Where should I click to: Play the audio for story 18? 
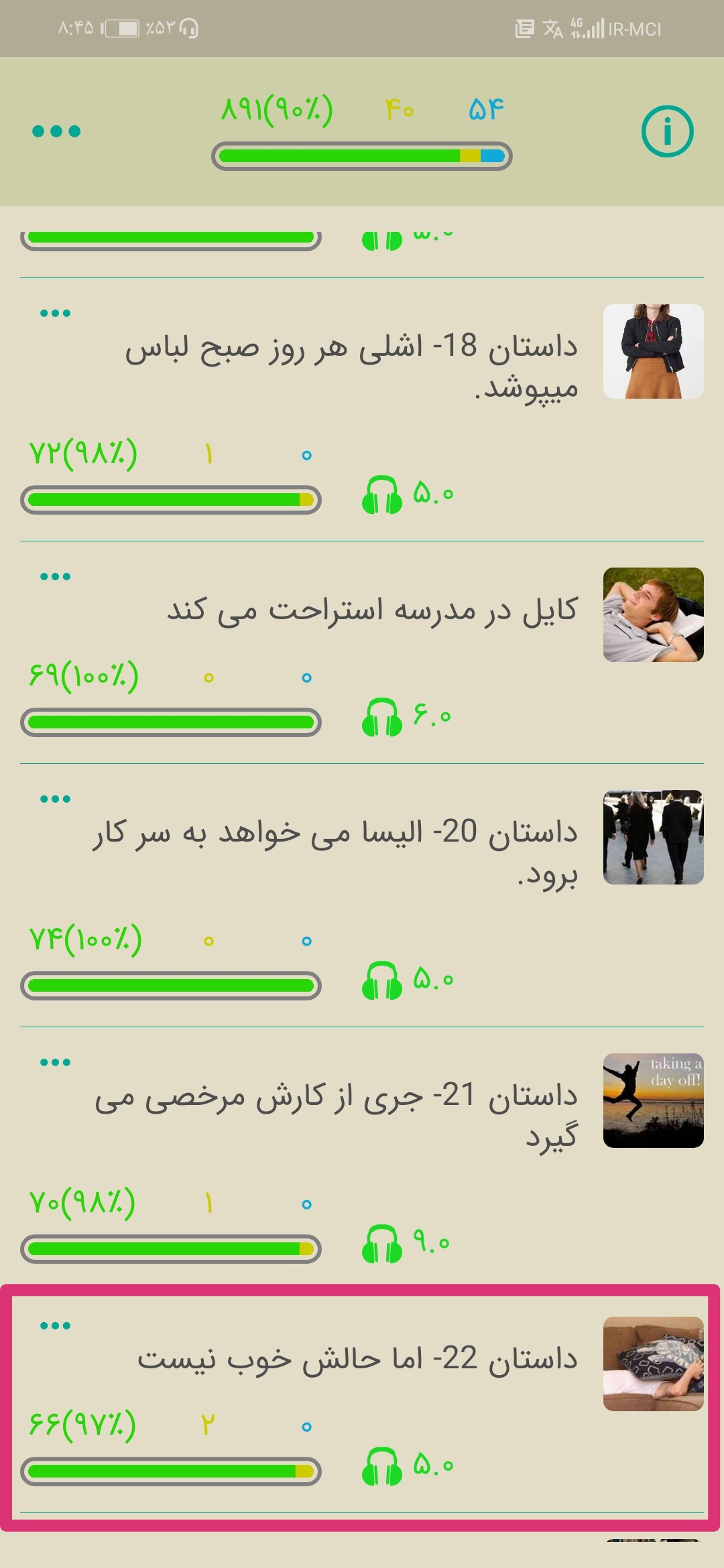[382, 496]
